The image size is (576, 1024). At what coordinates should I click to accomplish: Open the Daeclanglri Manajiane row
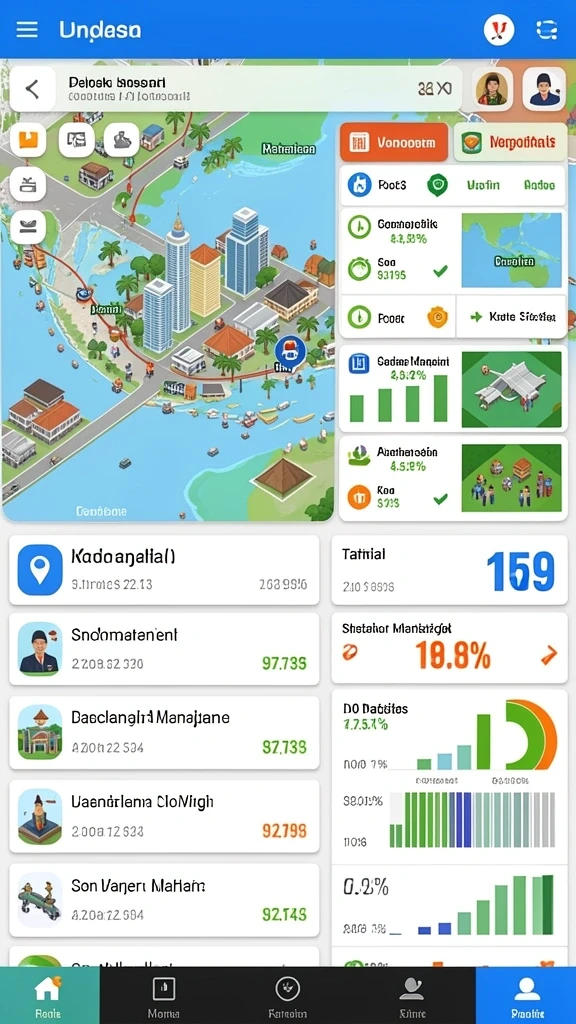pyautogui.click(x=164, y=732)
